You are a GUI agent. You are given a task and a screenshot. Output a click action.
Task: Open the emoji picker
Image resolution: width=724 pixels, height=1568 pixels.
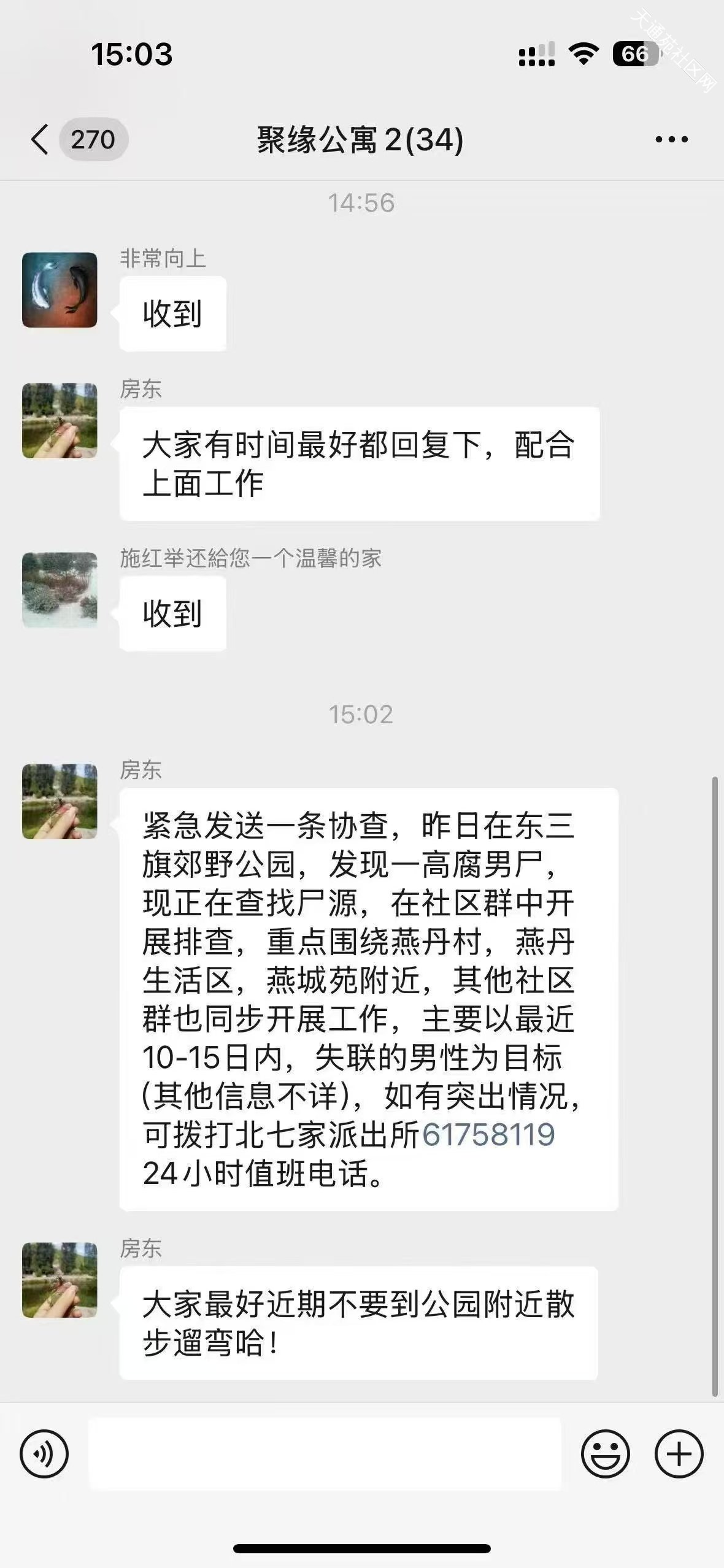tap(605, 1453)
